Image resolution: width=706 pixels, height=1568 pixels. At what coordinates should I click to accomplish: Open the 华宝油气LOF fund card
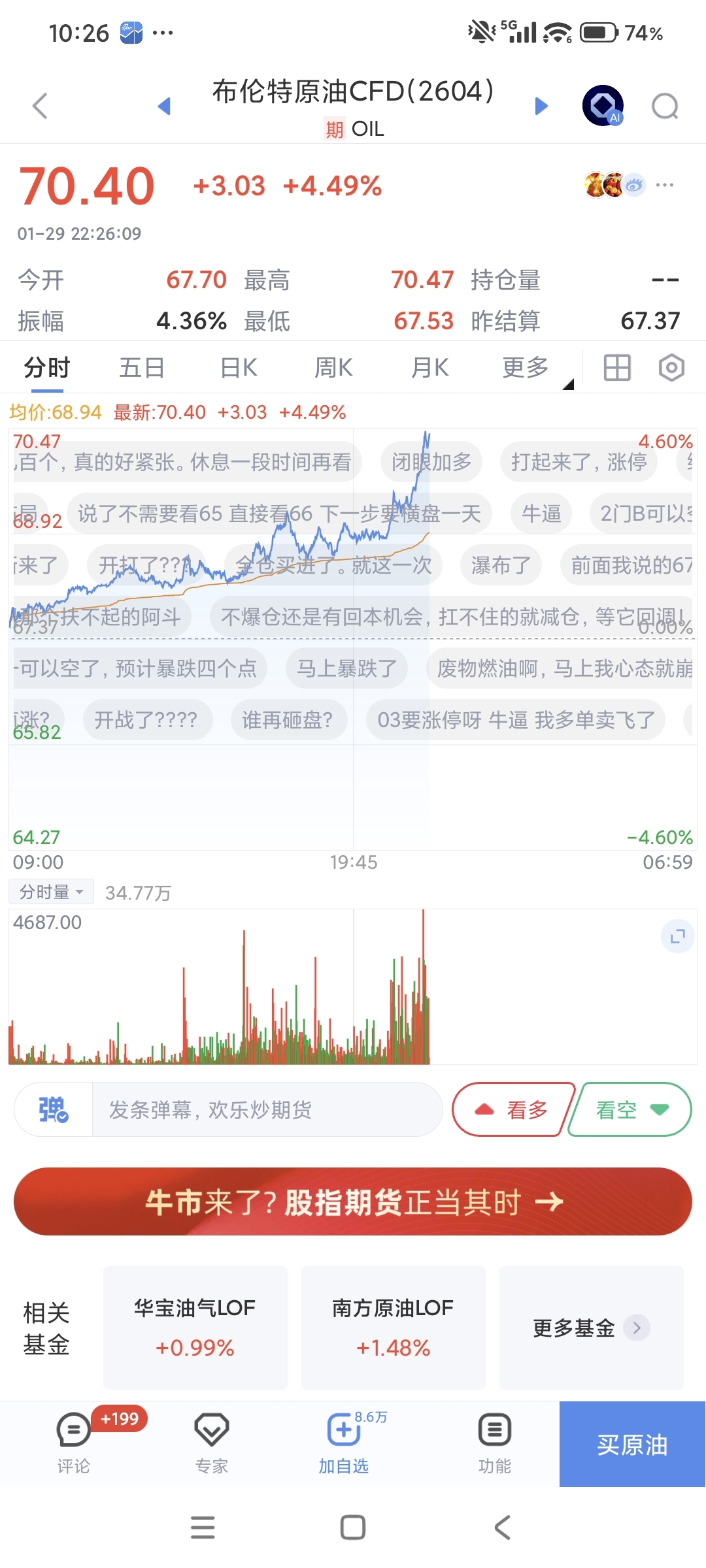pyautogui.click(x=195, y=1327)
